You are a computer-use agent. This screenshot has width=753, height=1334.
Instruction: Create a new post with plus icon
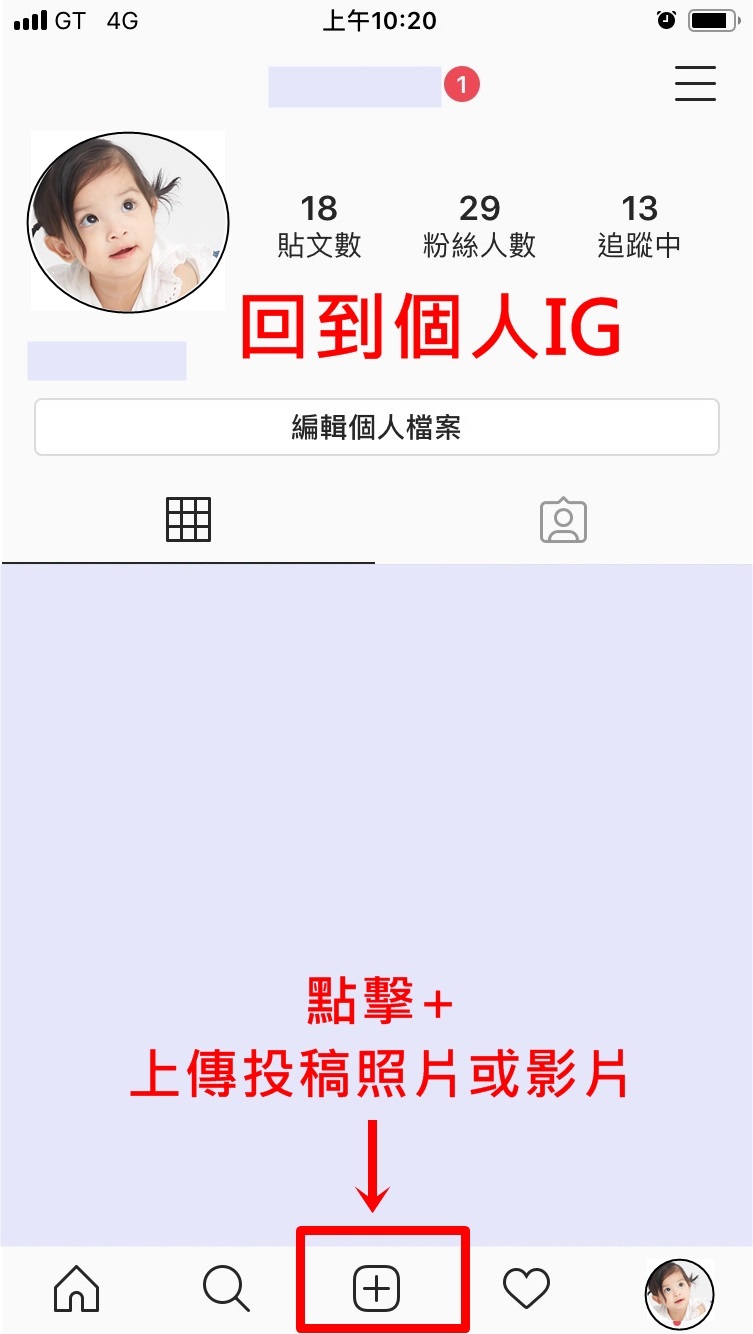point(377,1288)
